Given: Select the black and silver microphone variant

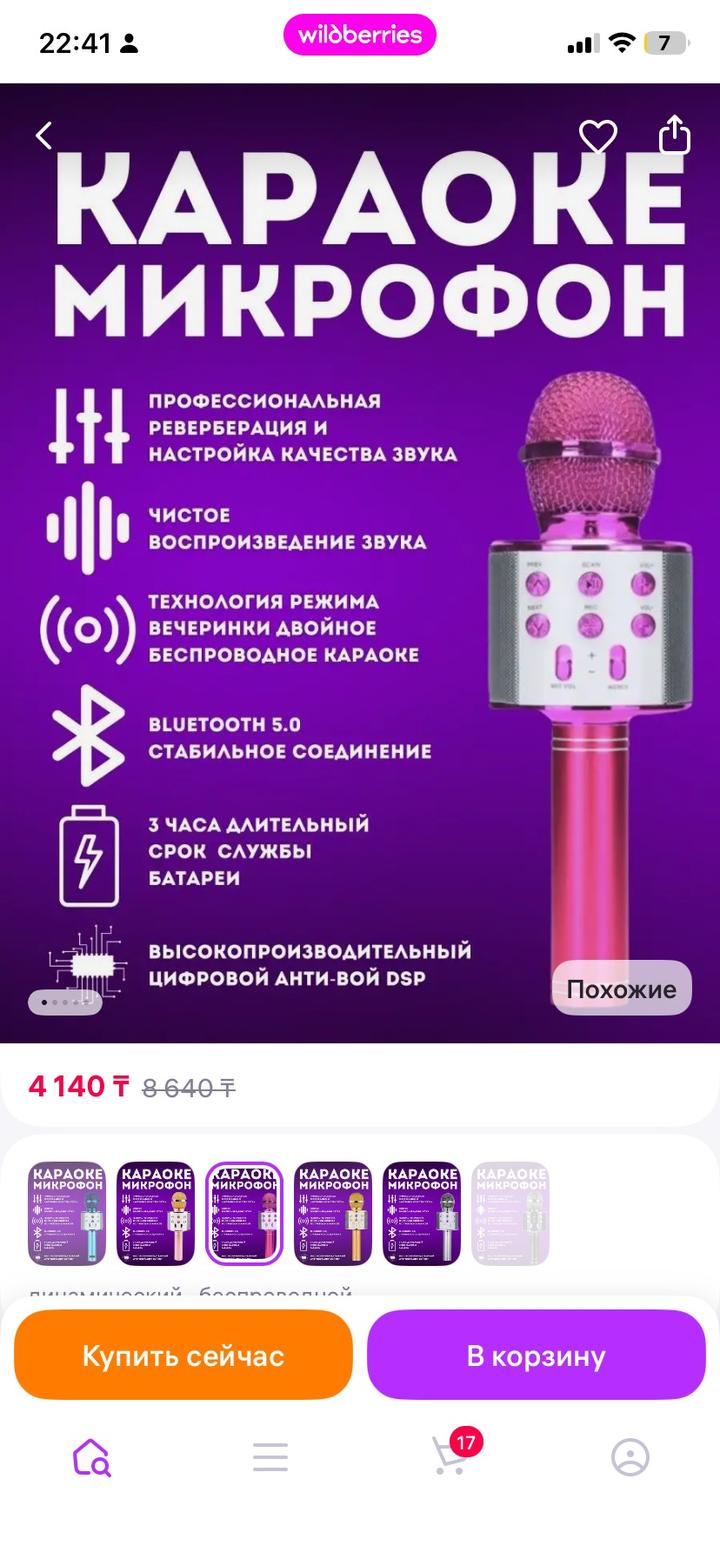Looking at the screenshot, I should point(422,1214).
